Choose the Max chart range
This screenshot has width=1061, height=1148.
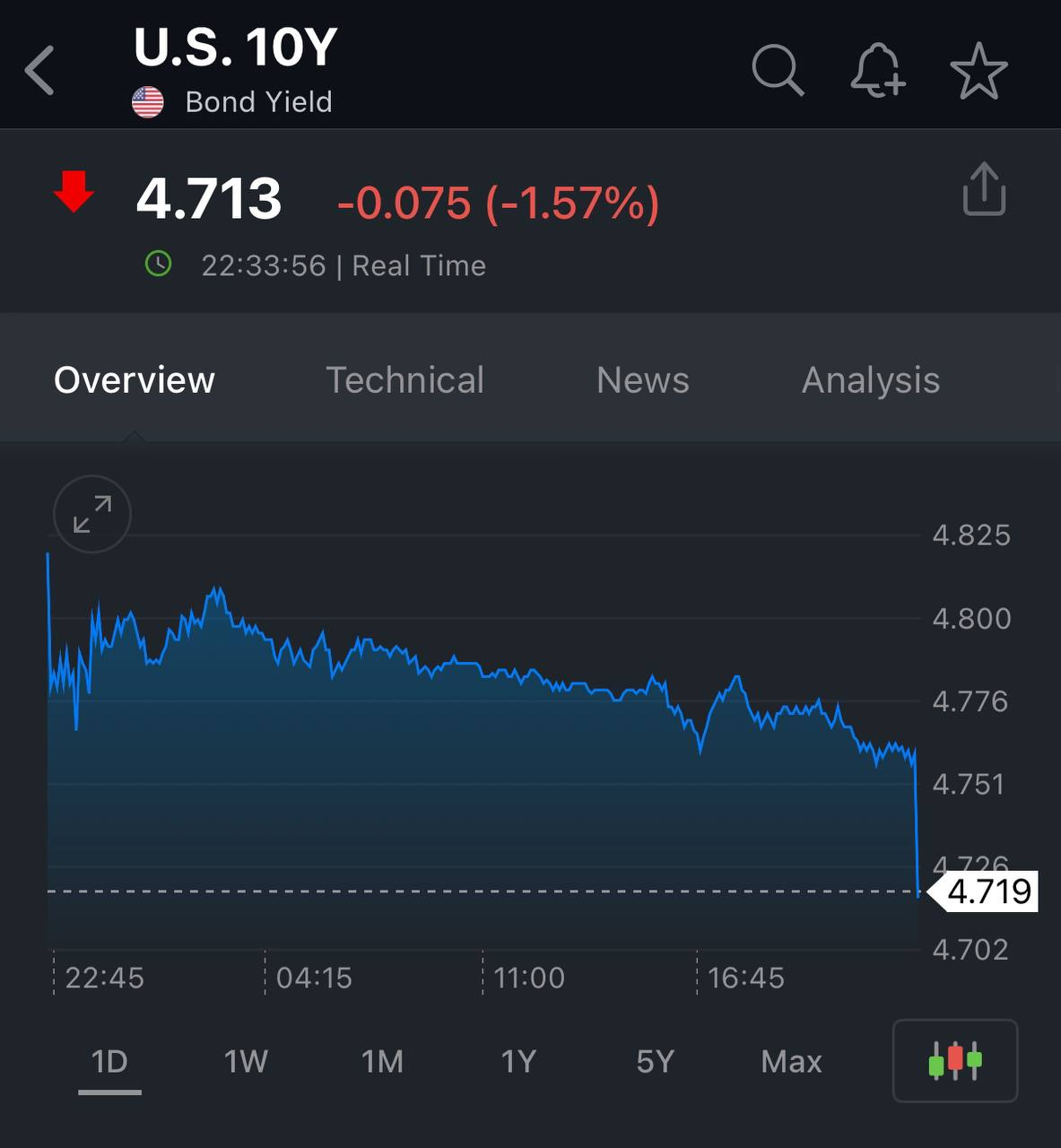(791, 1062)
